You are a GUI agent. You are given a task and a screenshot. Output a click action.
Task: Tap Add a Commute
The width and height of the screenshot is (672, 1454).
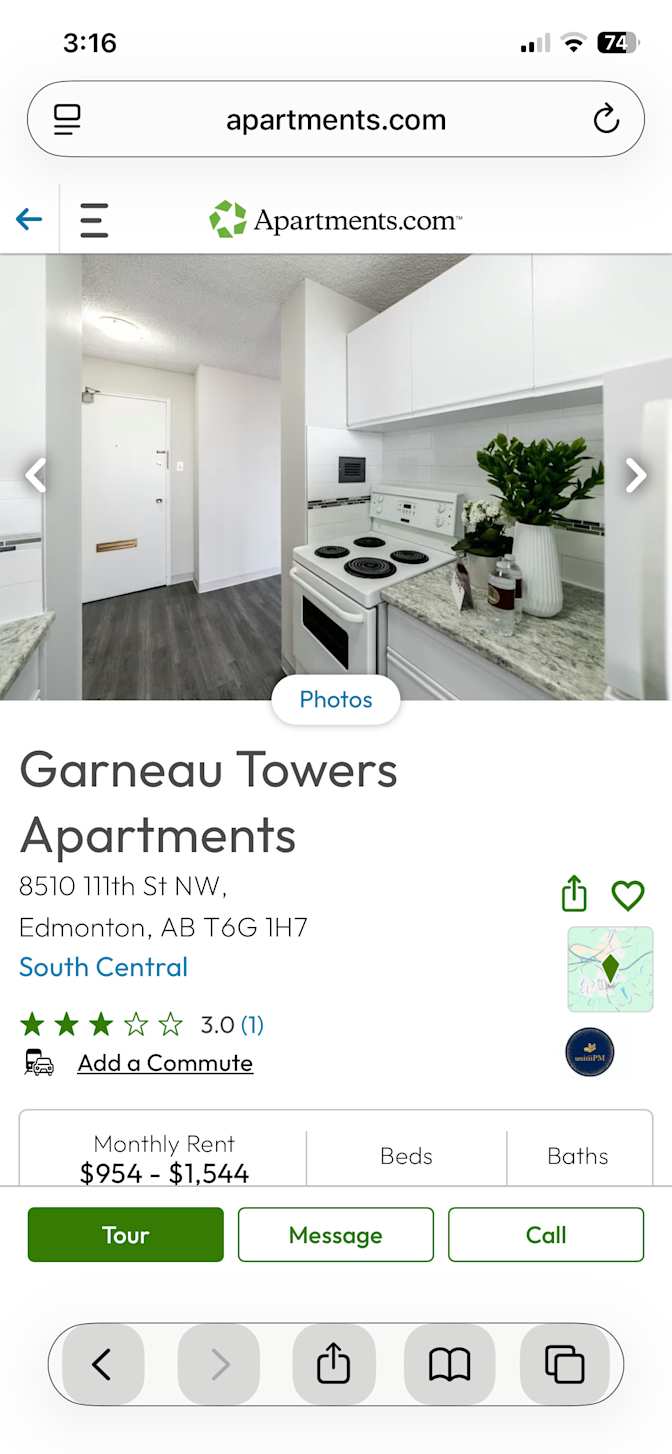pyautogui.click(x=165, y=1063)
